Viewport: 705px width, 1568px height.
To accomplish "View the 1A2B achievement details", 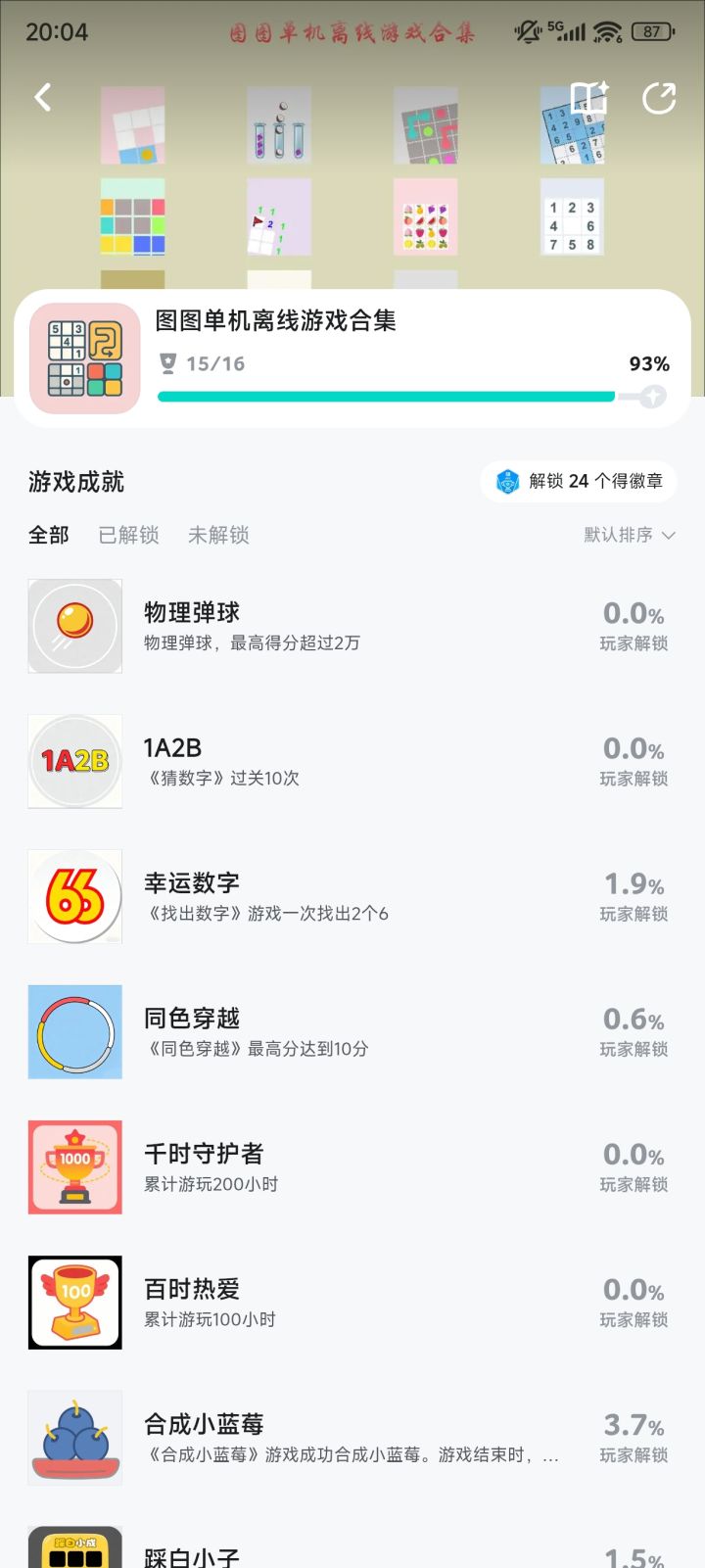I will [x=352, y=761].
